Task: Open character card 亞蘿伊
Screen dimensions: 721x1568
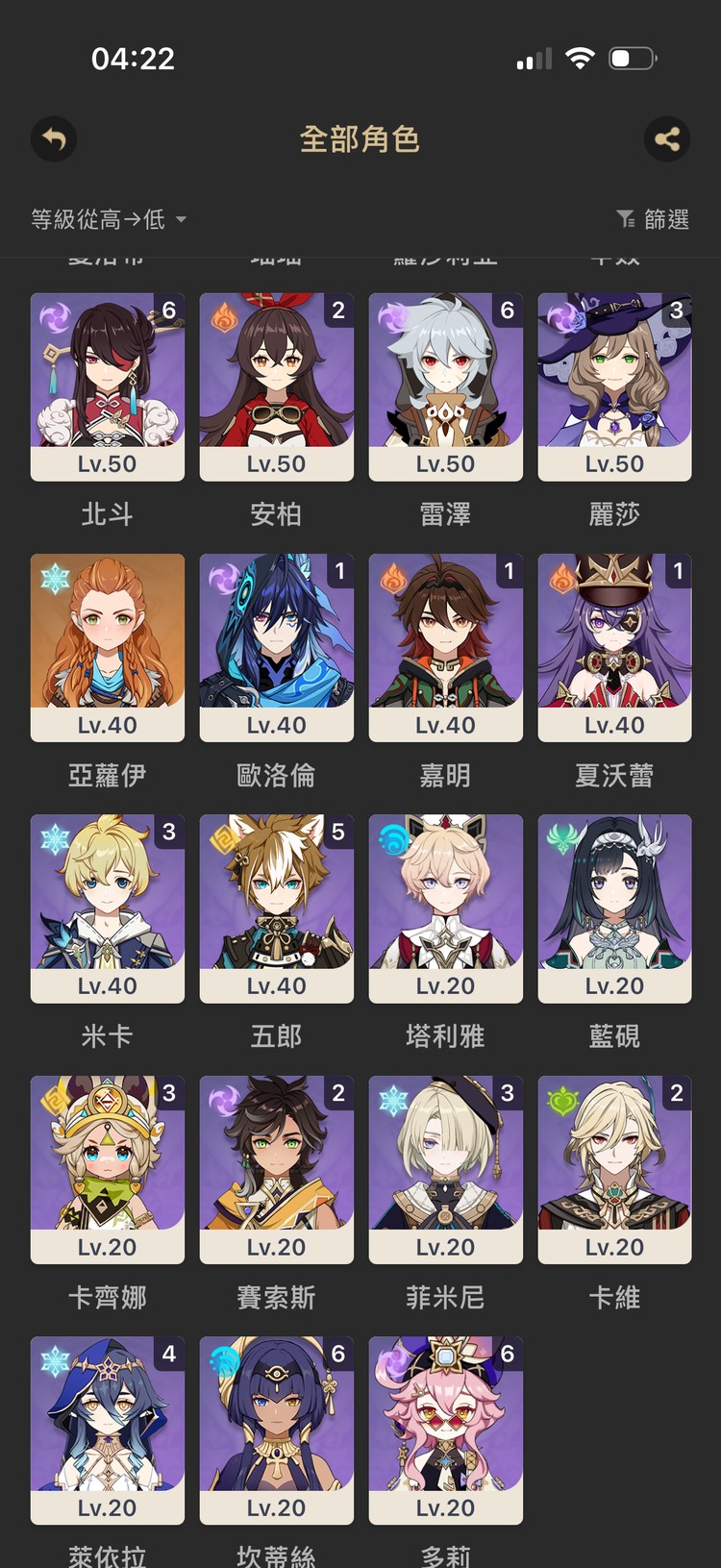Action: pyautogui.click(x=107, y=647)
